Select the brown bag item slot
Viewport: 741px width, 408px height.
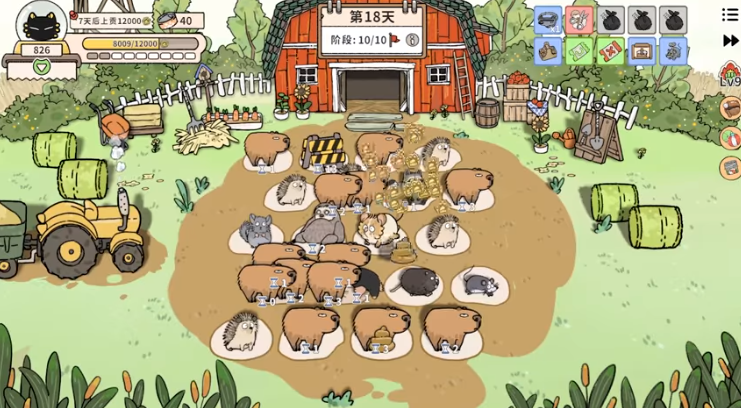click(x=548, y=51)
